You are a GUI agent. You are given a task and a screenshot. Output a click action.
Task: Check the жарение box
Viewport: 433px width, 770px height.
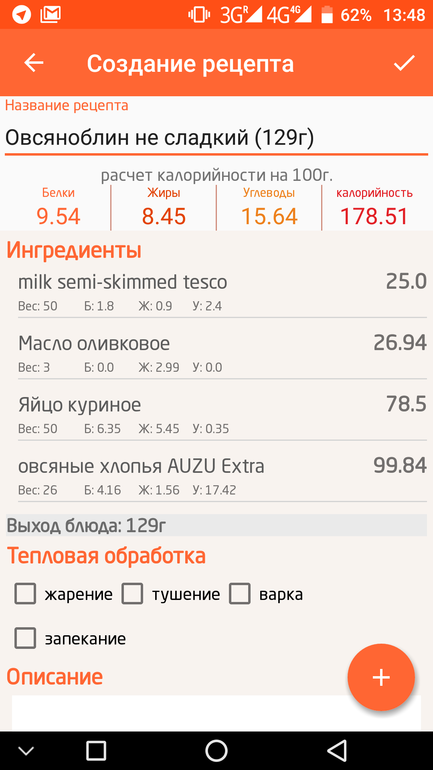pos(26,594)
